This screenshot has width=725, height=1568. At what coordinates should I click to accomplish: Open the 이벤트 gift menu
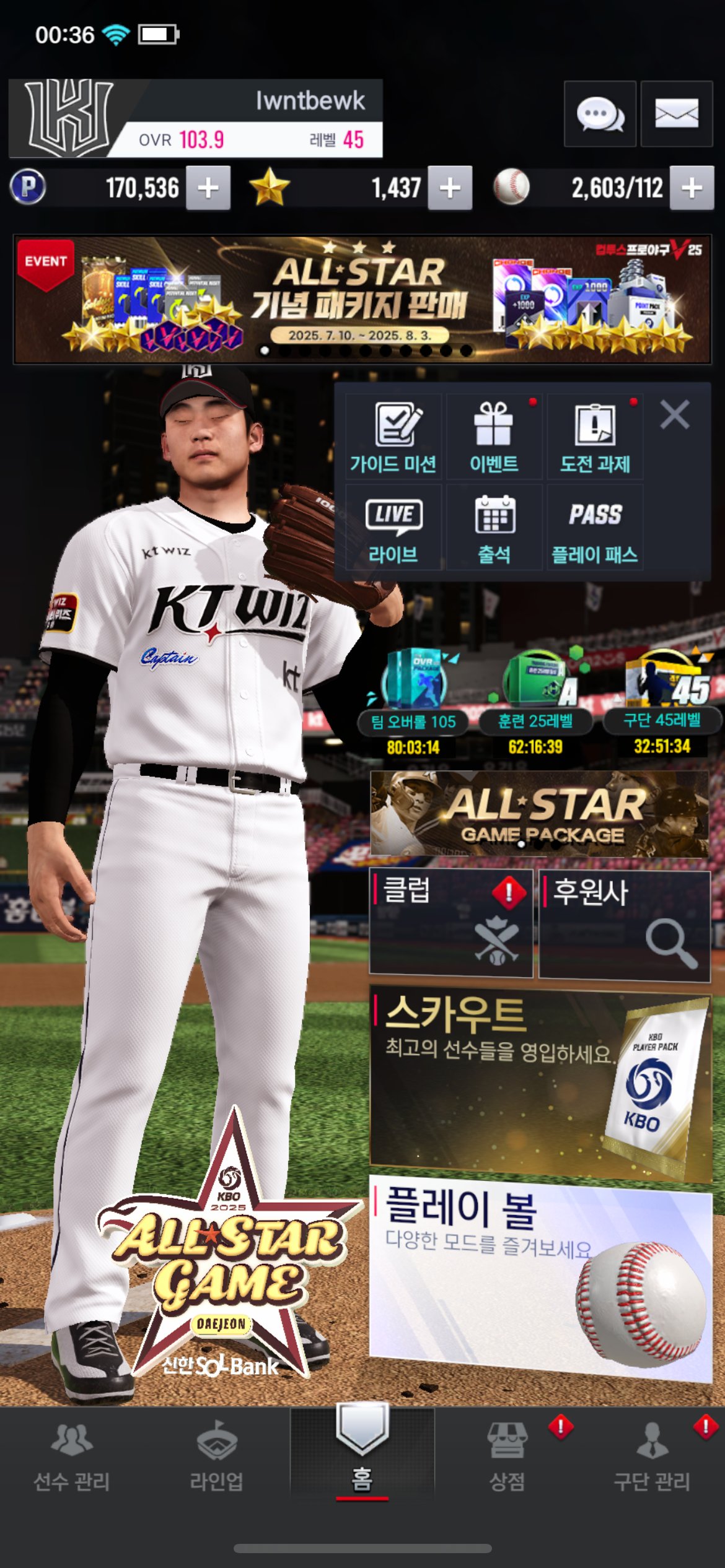coord(494,437)
